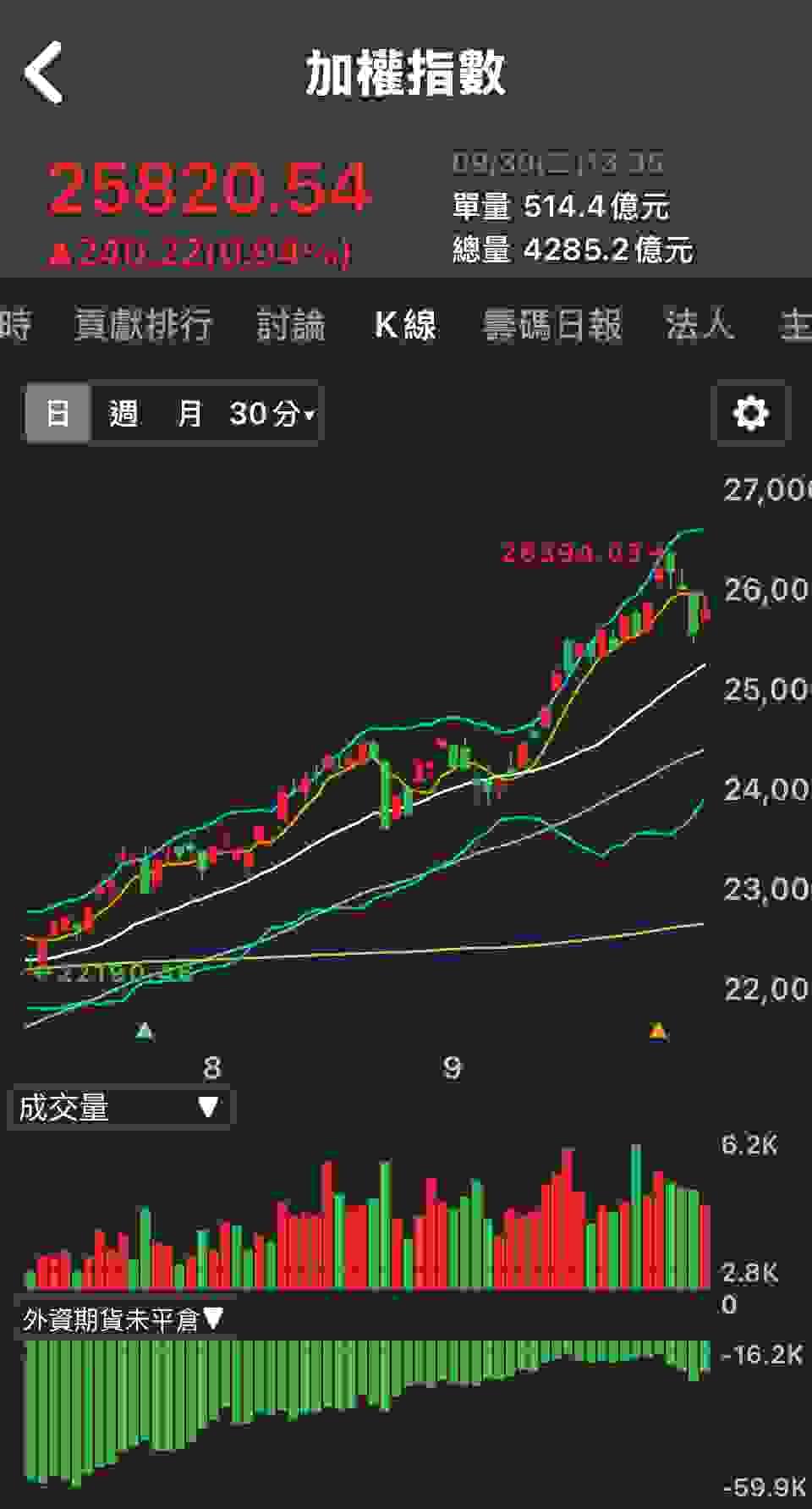
Task: Switch chart to 週 weekly interval
Action: tap(123, 414)
